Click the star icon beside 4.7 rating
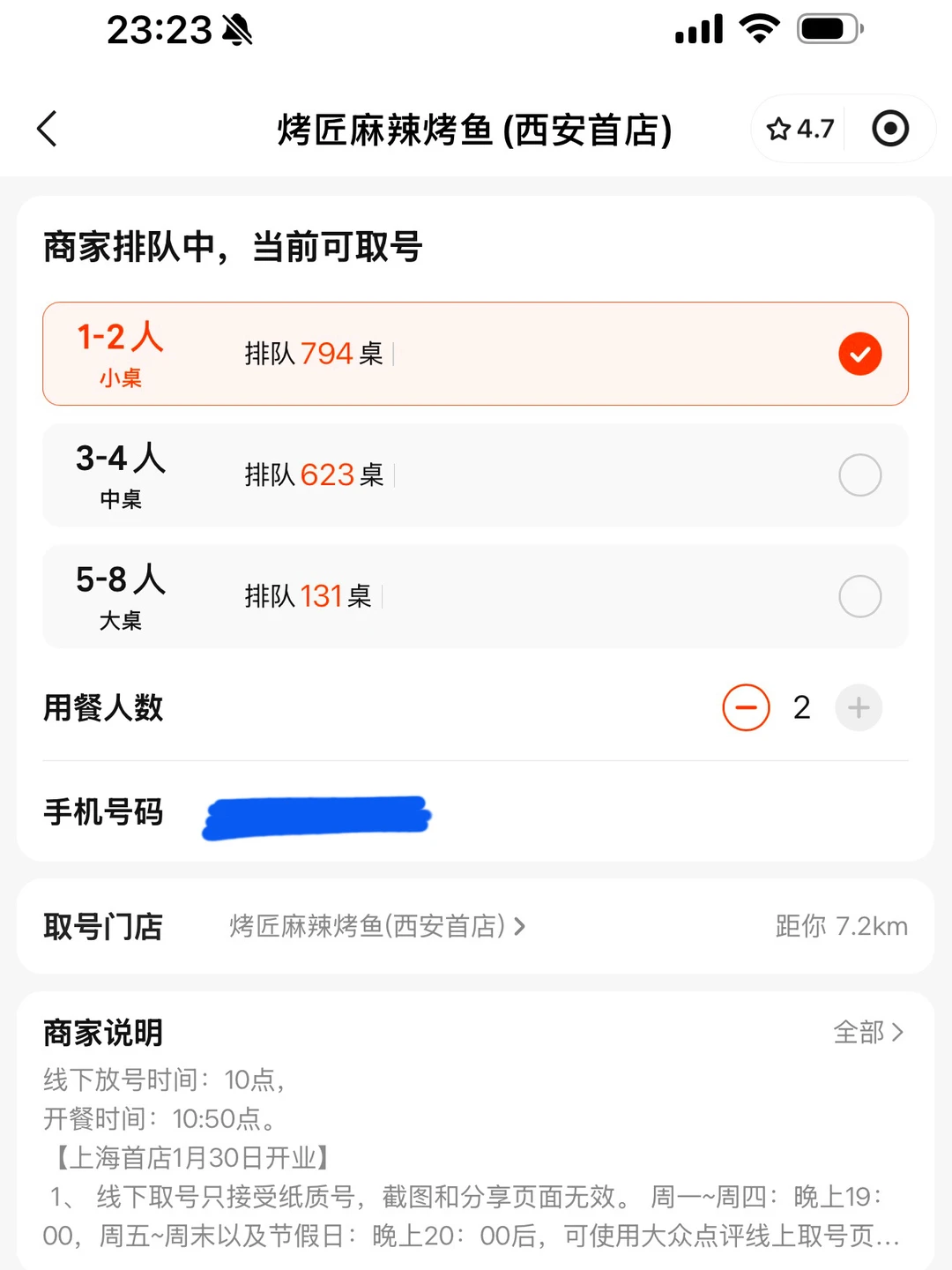The image size is (952, 1270). click(x=779, y=129)
